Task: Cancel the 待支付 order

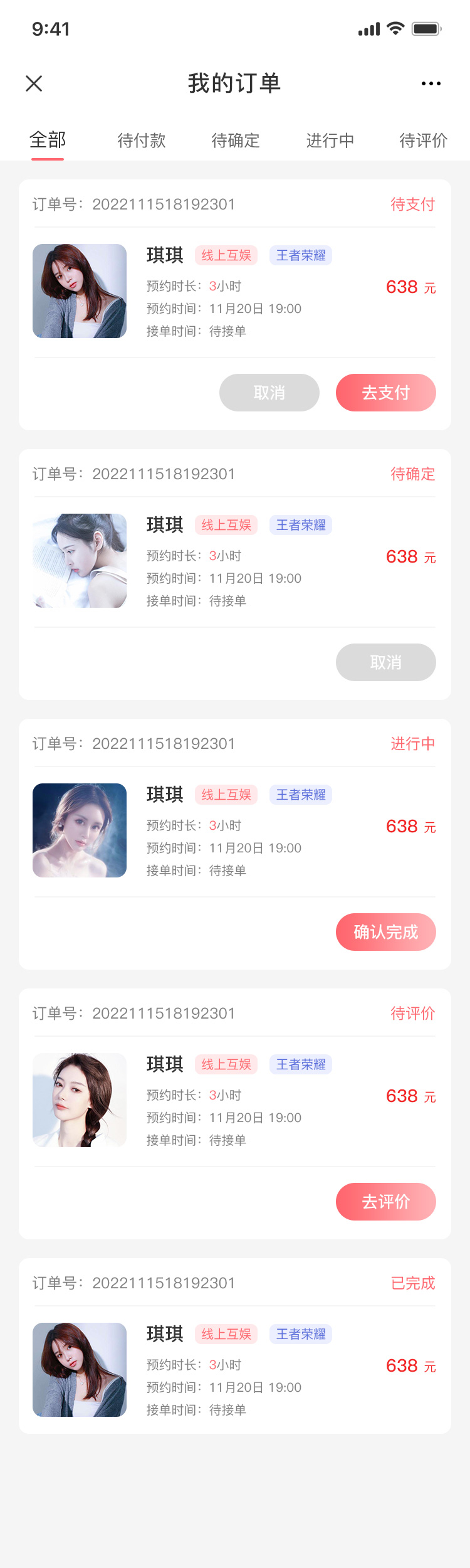Action: pos(269,393)
